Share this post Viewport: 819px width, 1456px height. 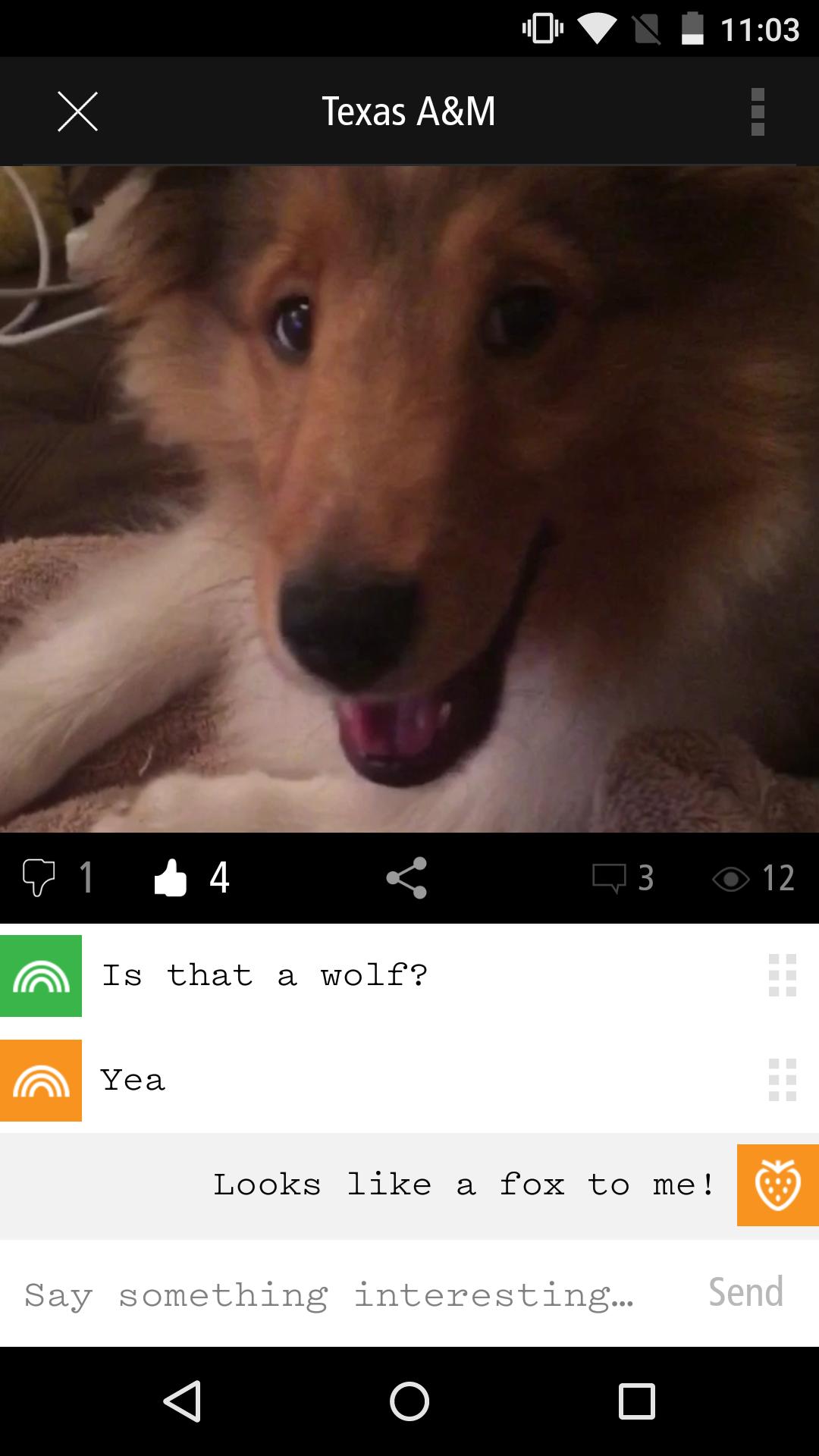[406, 877]
